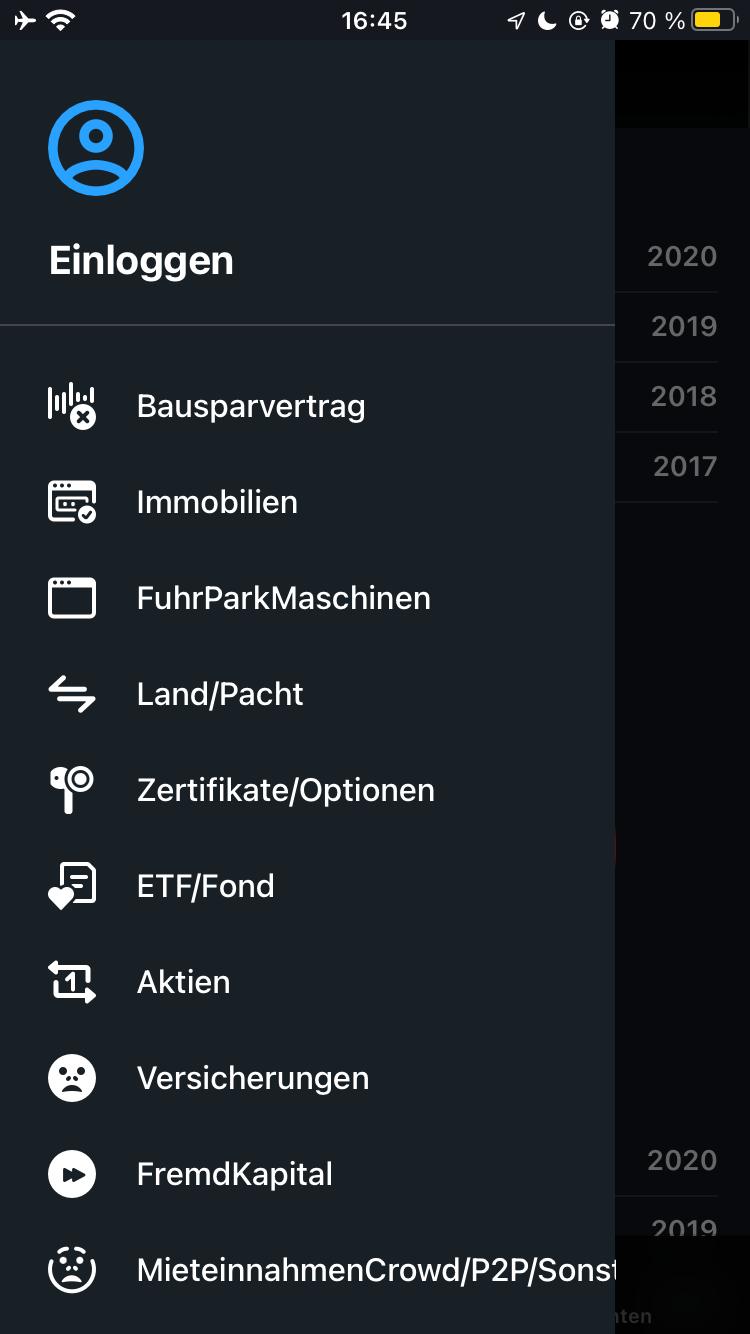Open MieteinnahmenCrowd/P2P/Sonst entry
Screen dimensions: 750x1334
[x=375, y=1270]
